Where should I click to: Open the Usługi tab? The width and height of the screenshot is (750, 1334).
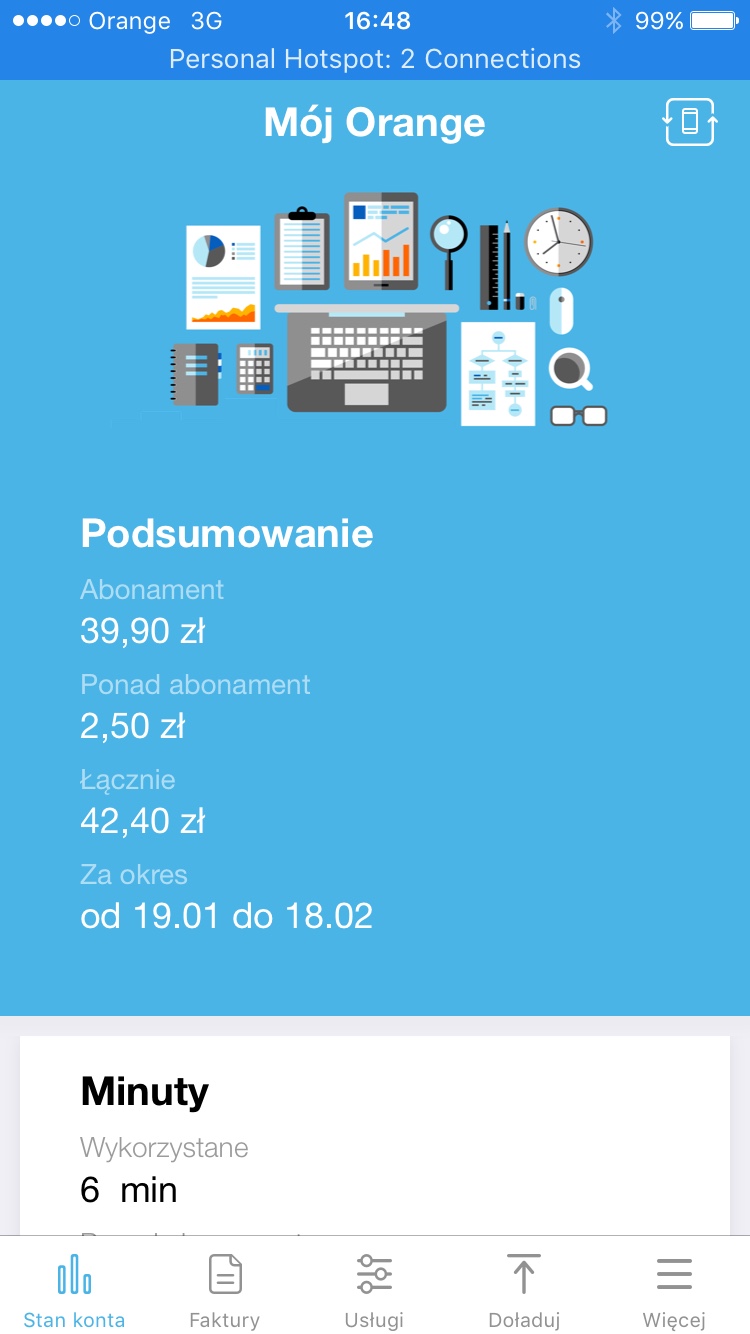(374, 1288)
